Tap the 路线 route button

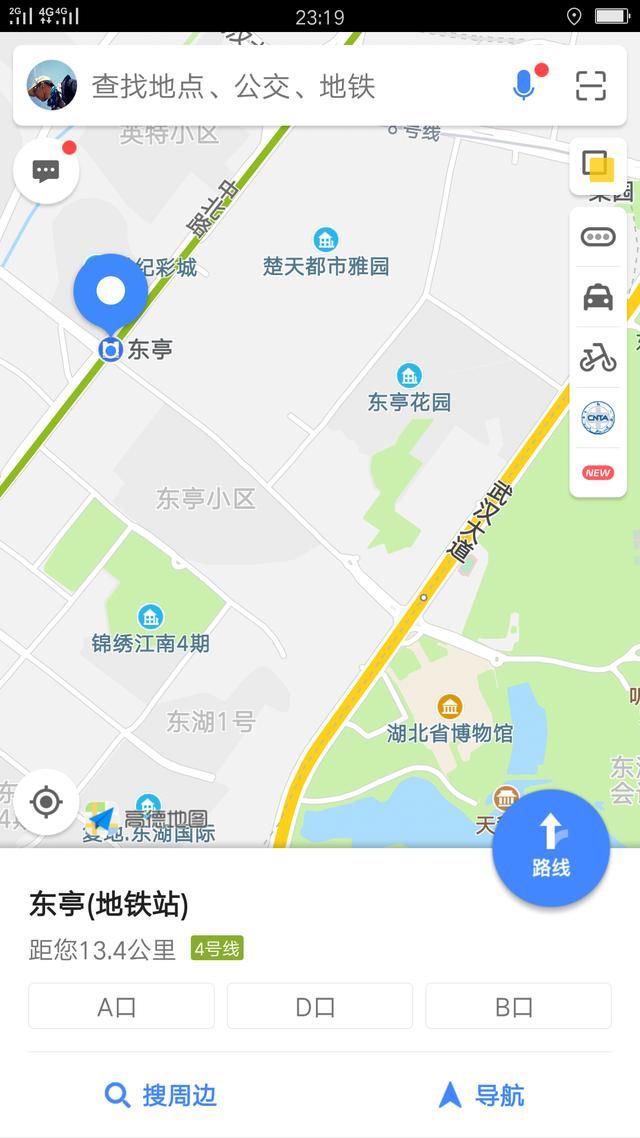pyautogui.click(x=551, y=848)
